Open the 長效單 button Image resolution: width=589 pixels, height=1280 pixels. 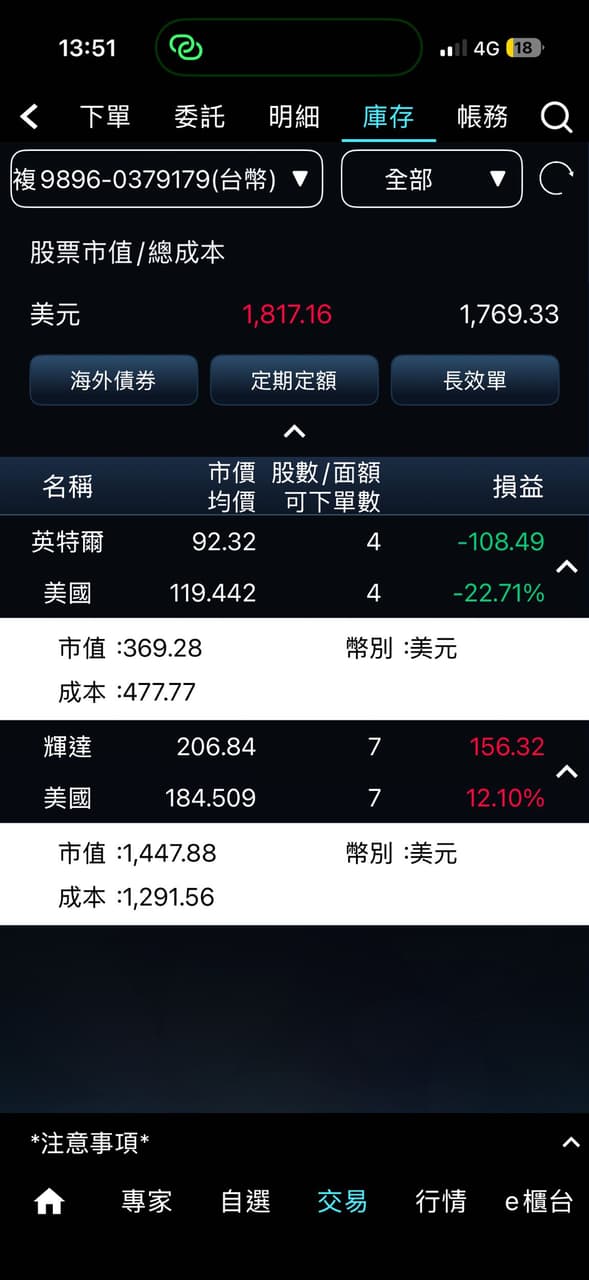coord(475,380)
